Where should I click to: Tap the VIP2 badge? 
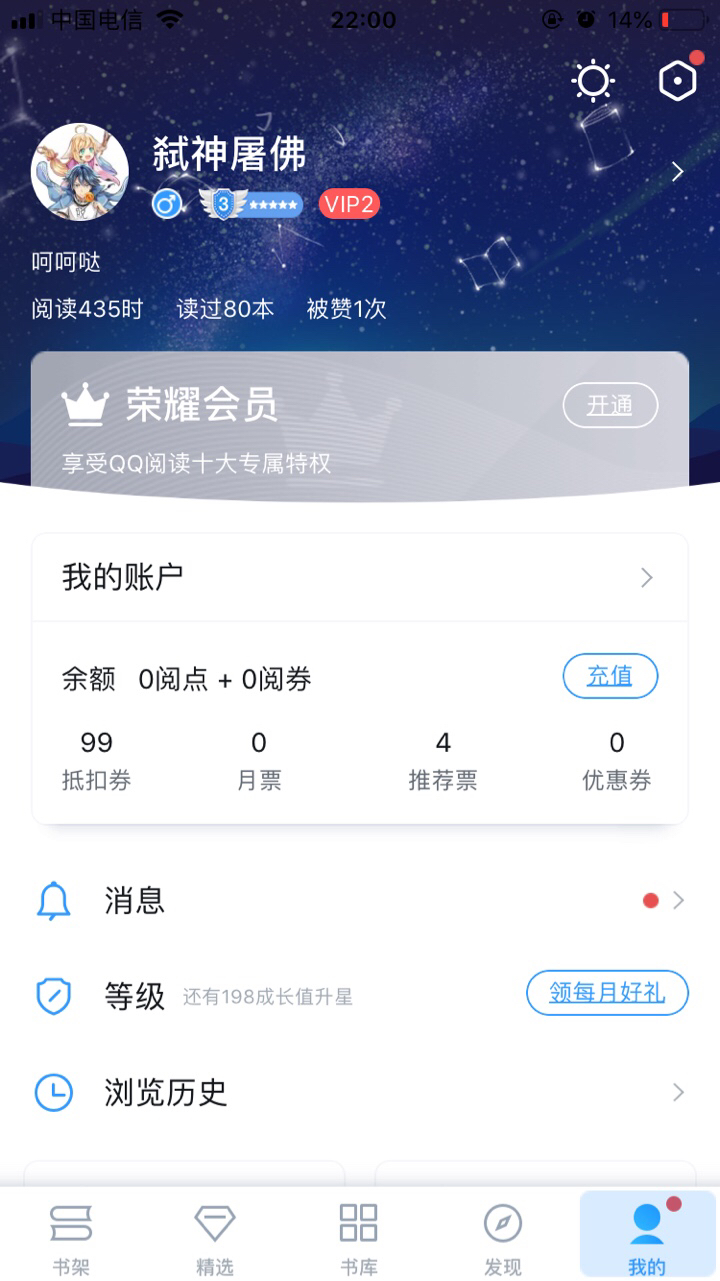point(349,205)
